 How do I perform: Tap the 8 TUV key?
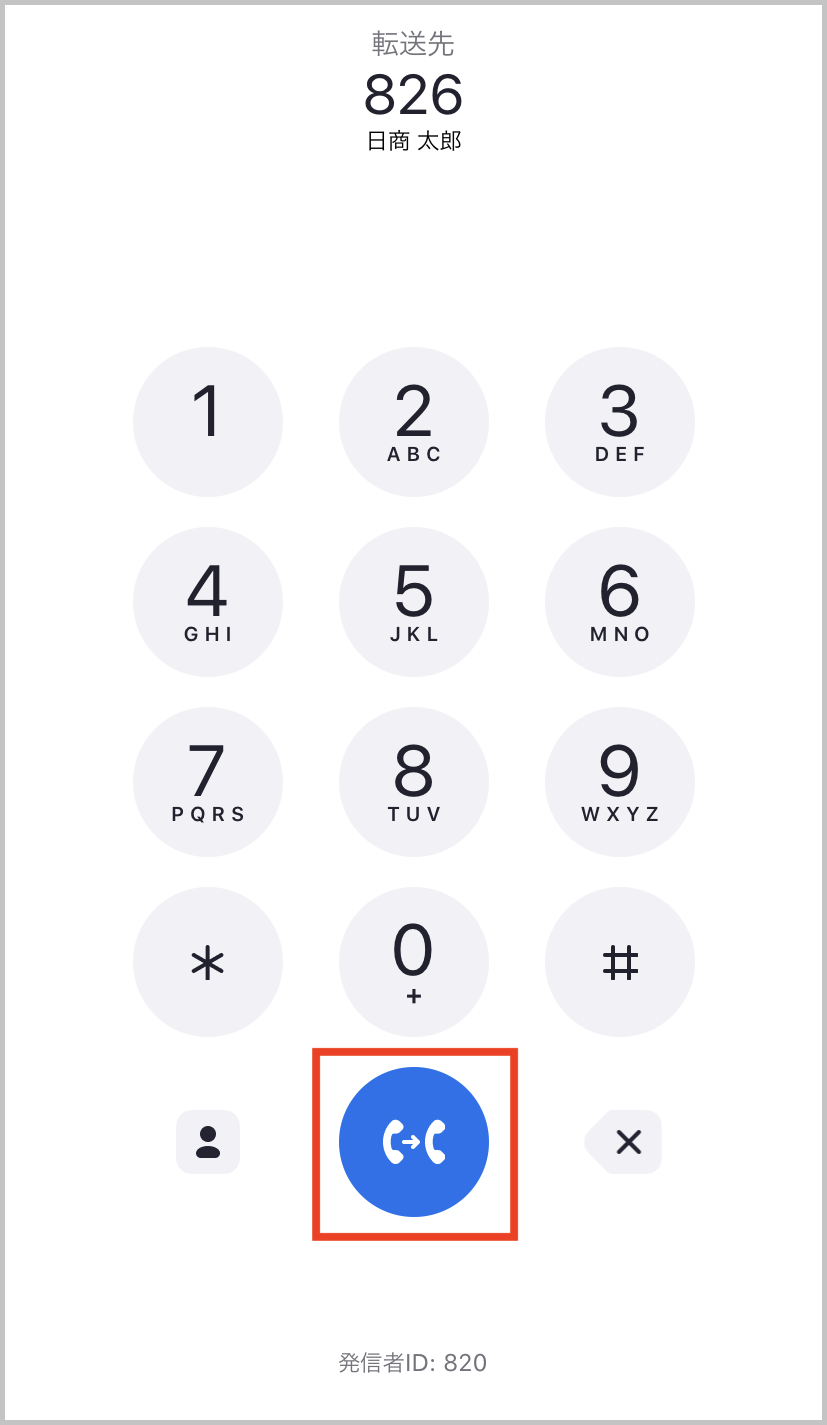[x=413, y=782]
